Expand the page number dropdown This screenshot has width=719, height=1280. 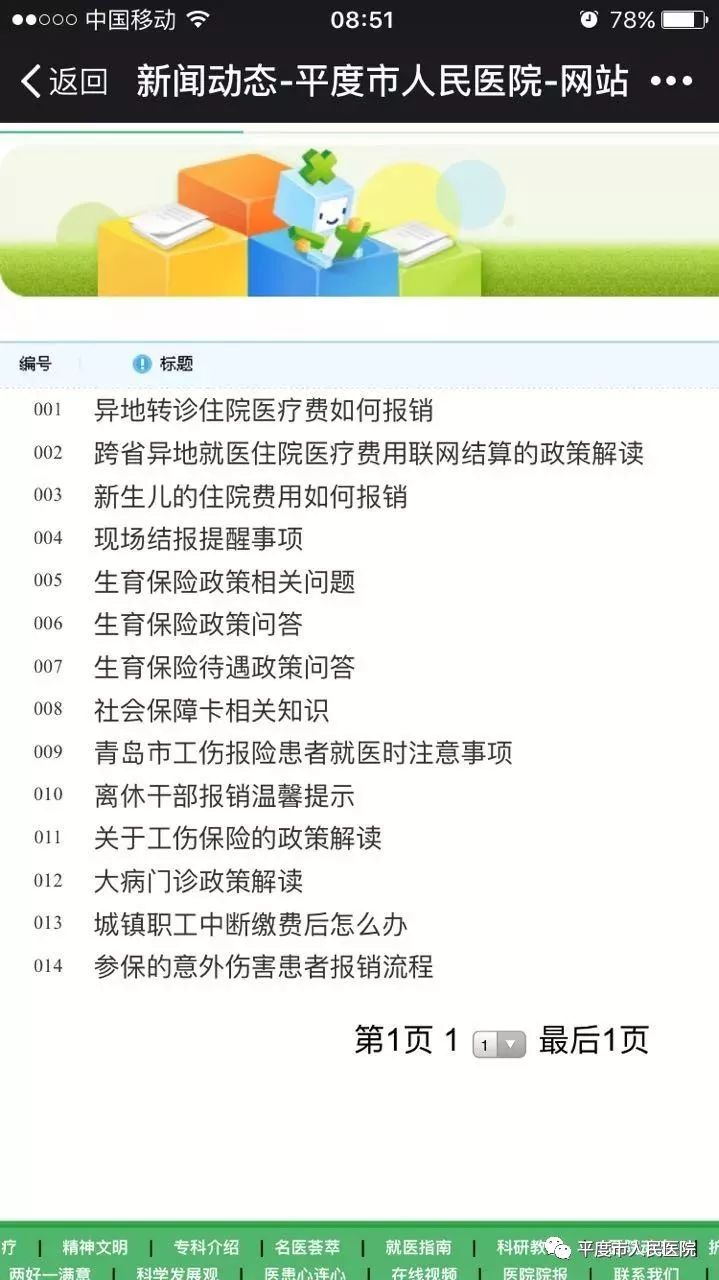[x=499, y=1044]
